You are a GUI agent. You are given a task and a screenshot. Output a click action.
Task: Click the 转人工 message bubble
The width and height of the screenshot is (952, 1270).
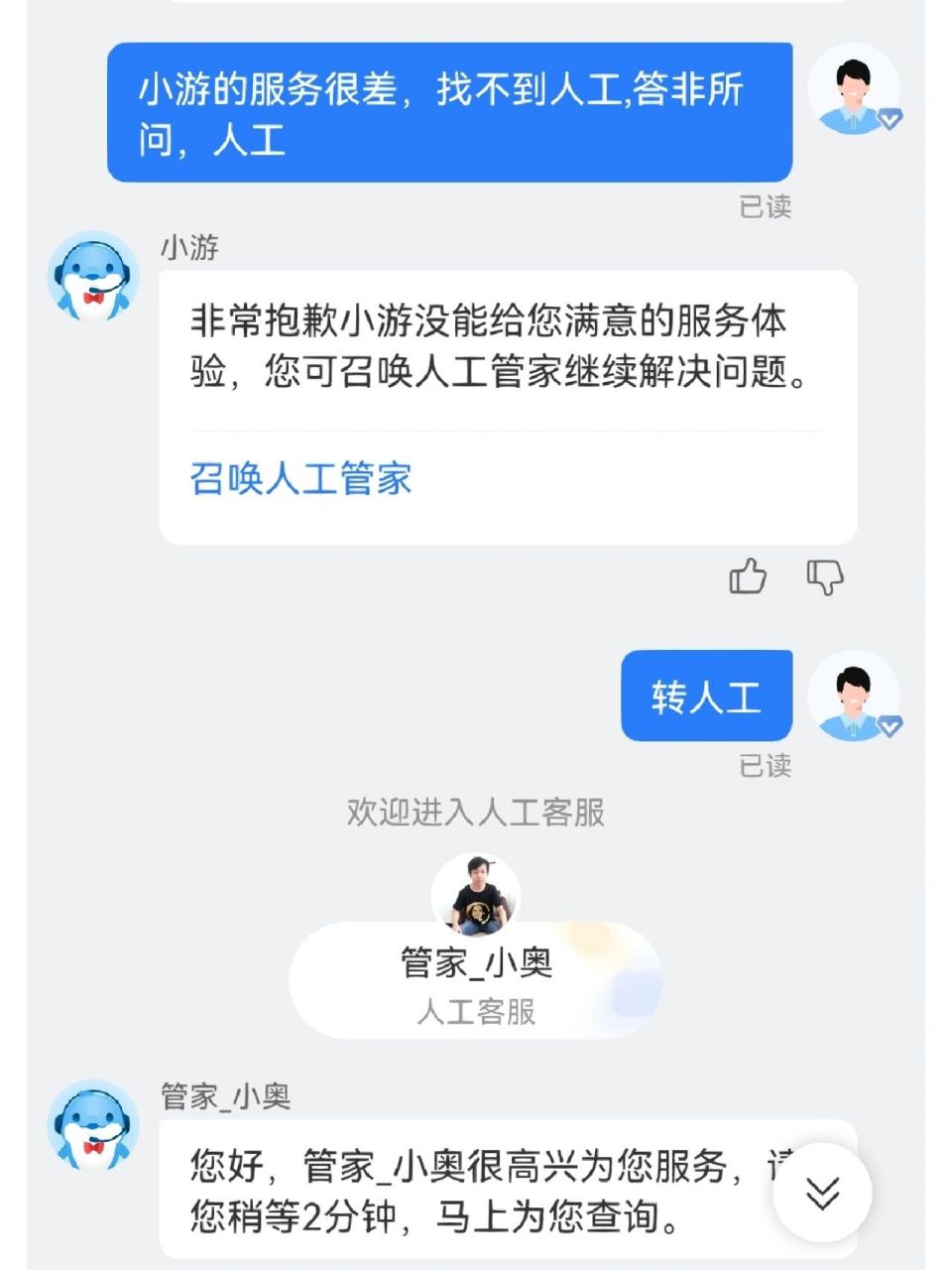tap(705, 697)
